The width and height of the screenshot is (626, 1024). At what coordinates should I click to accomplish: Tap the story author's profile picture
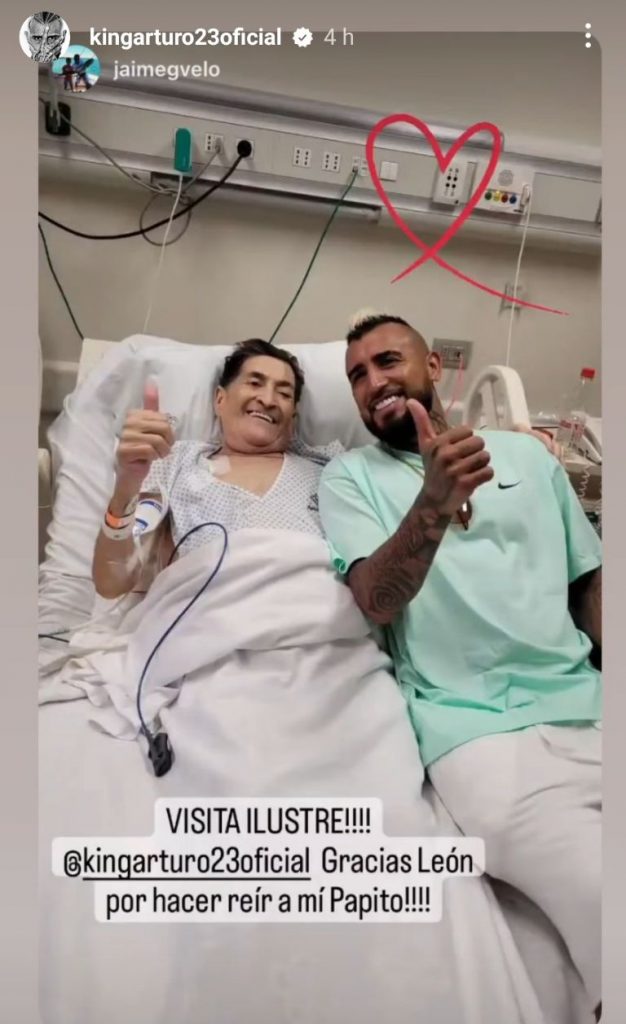pyautogui.click(x=44, y=38)
